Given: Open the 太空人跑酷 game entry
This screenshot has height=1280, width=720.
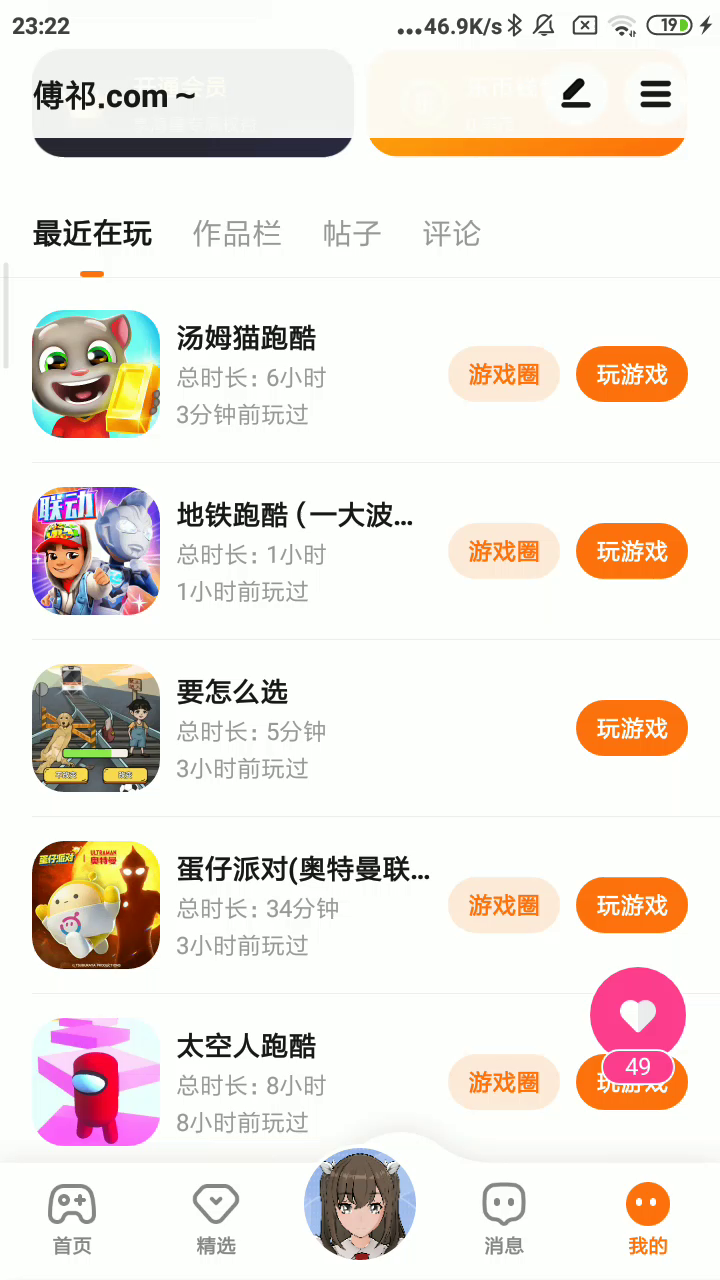Looking at the screenshot, I should (x=246, y=1047).
